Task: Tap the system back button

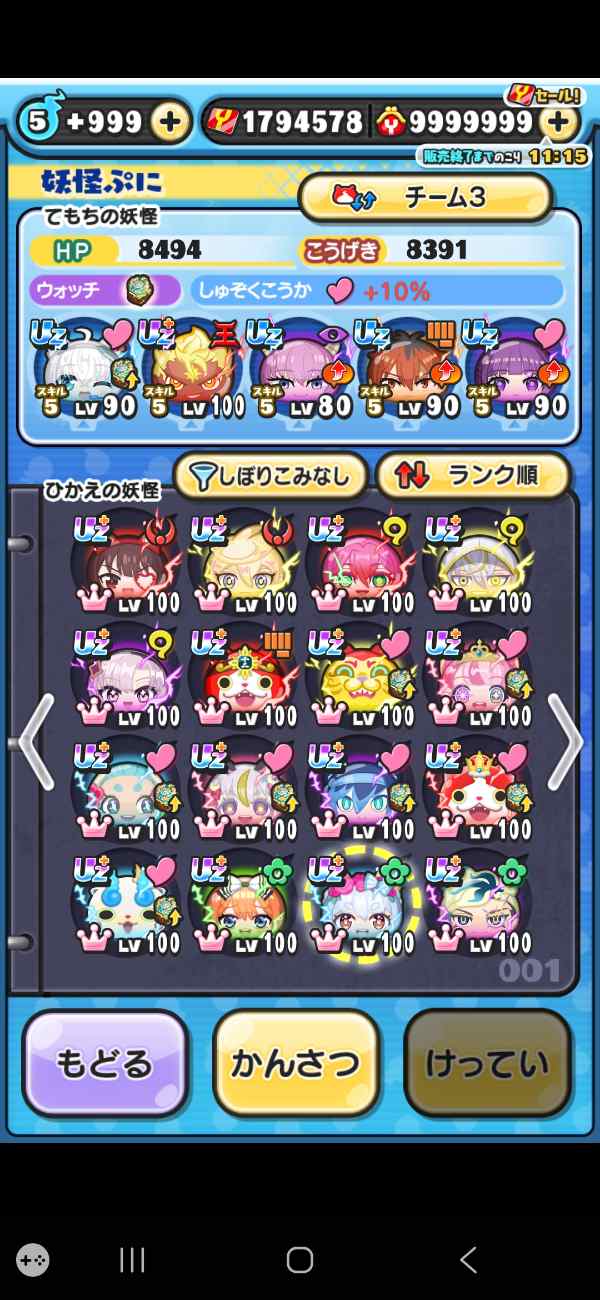Action: click(x=467, y=1260)
